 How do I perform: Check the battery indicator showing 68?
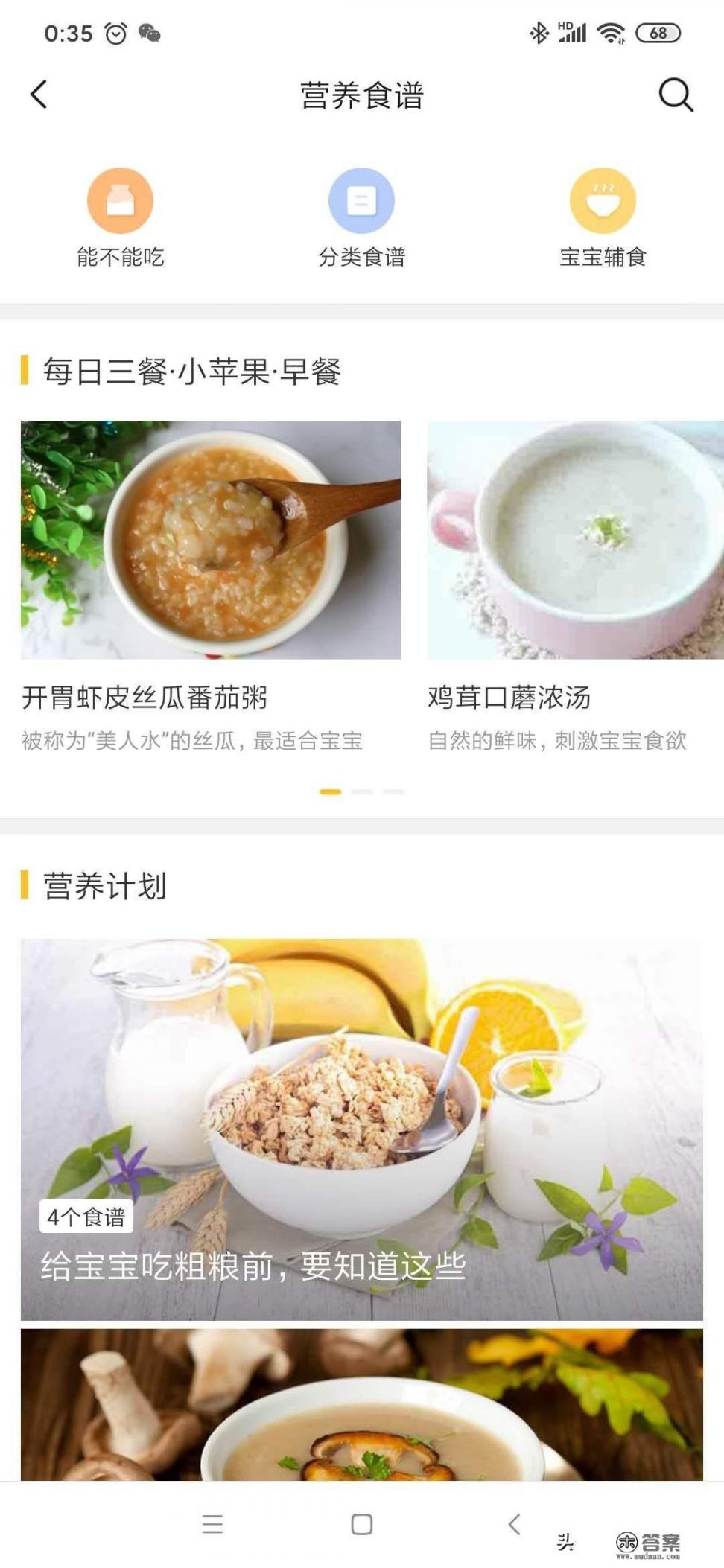(658, 33)
